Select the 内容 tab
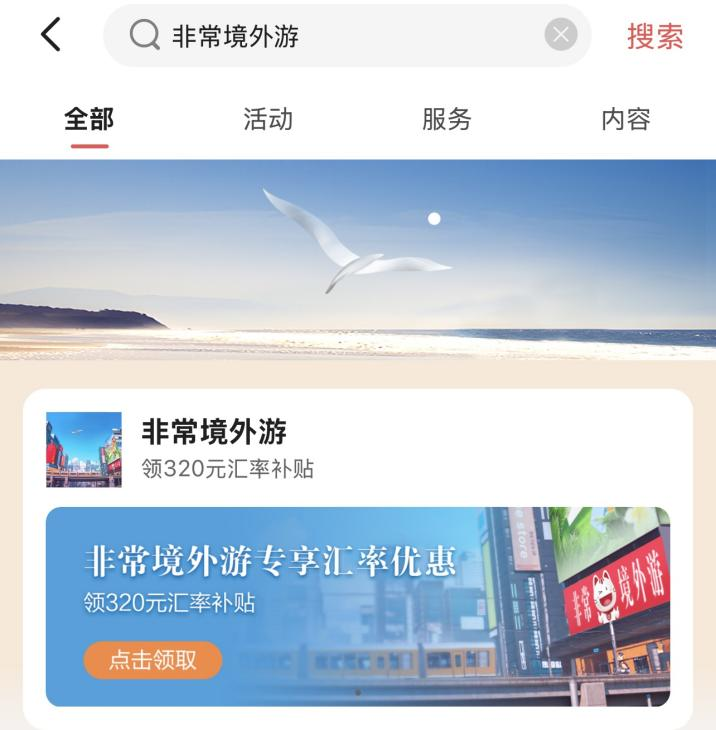Image resolution: width=716 pixels, height=730 pixels. pyautogui.click(x=626, y=120)
